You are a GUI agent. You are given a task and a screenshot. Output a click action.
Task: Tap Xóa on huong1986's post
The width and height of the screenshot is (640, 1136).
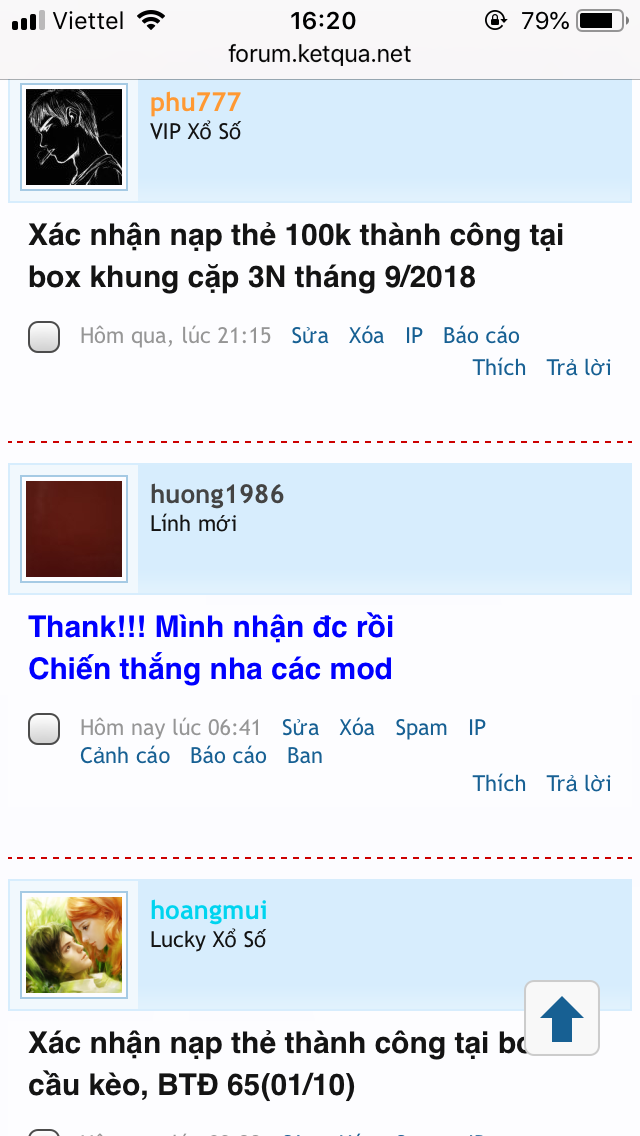tap(357, 727)
